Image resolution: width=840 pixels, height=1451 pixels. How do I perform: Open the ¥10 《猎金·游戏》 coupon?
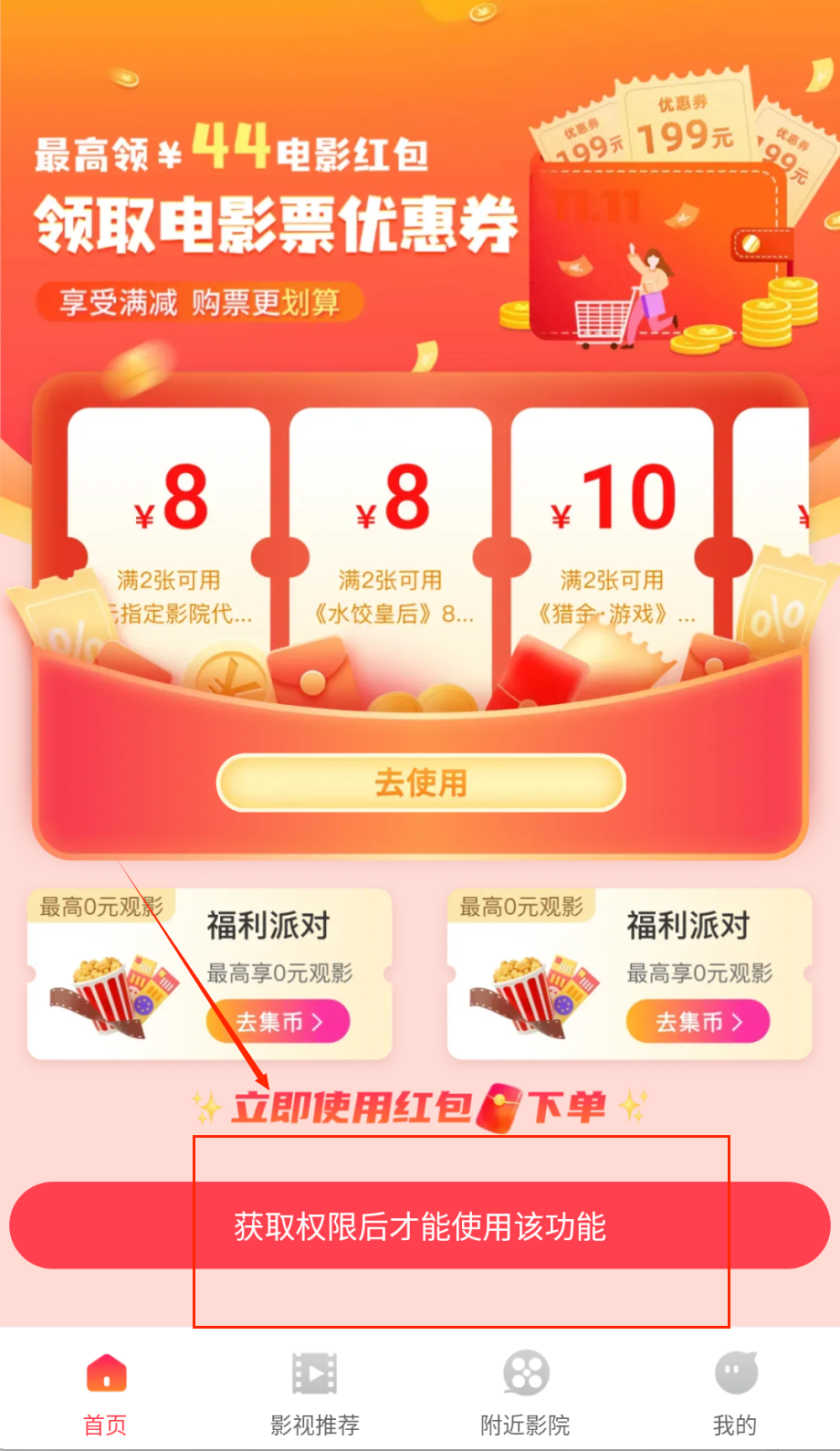coord(612,530)
